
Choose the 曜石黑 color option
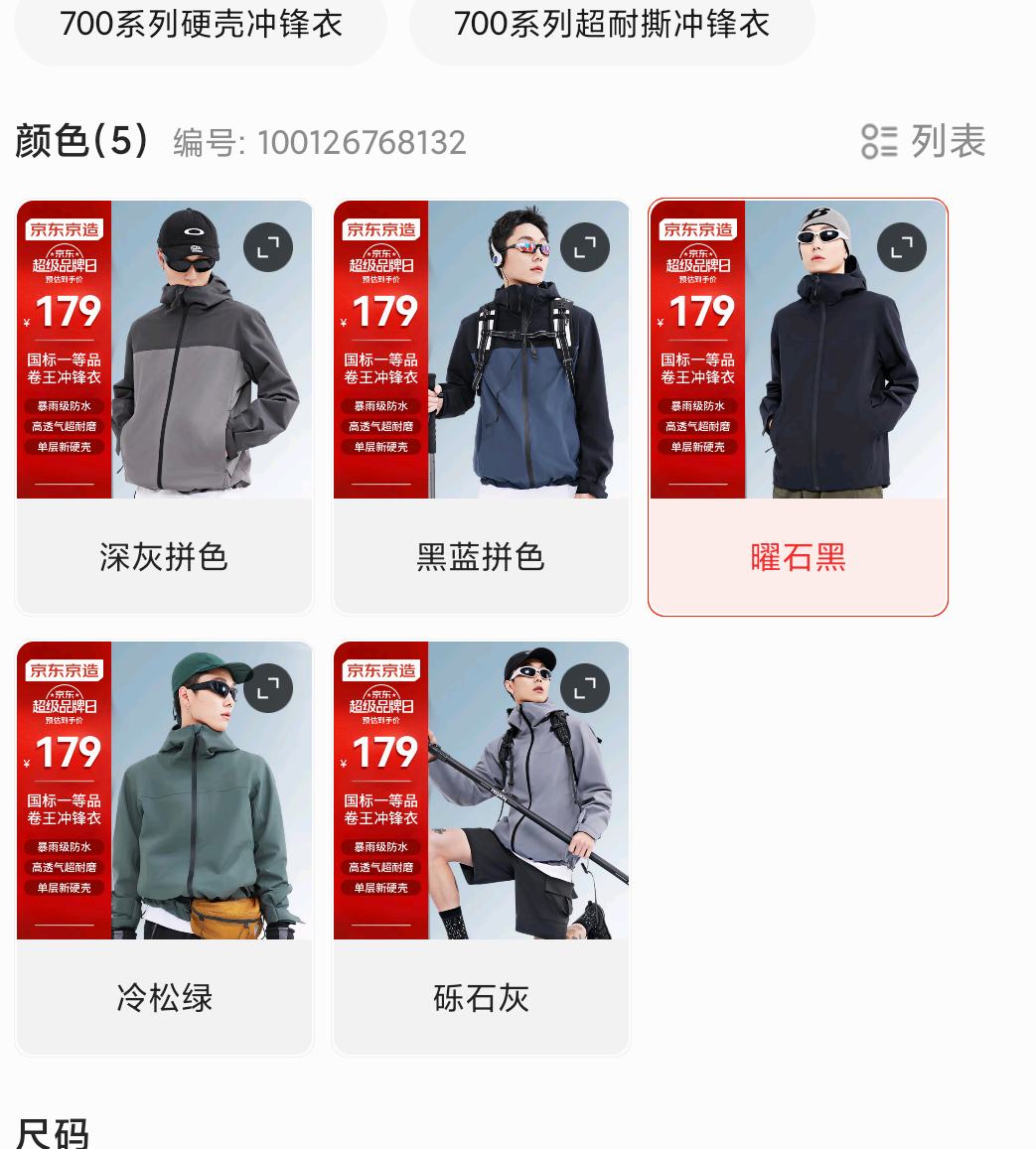click(x=798, y=556)
